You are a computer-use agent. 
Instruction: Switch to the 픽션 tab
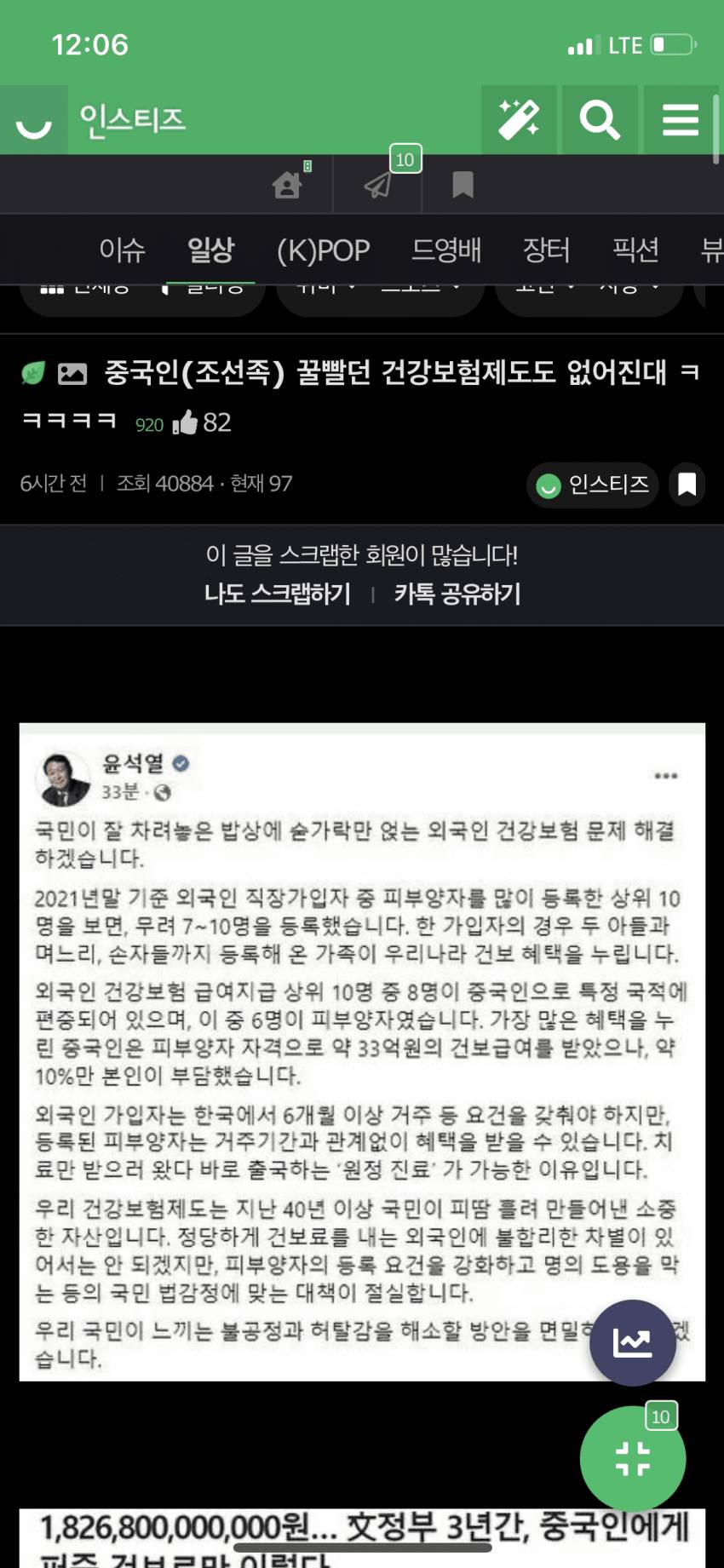pos(635,250)
